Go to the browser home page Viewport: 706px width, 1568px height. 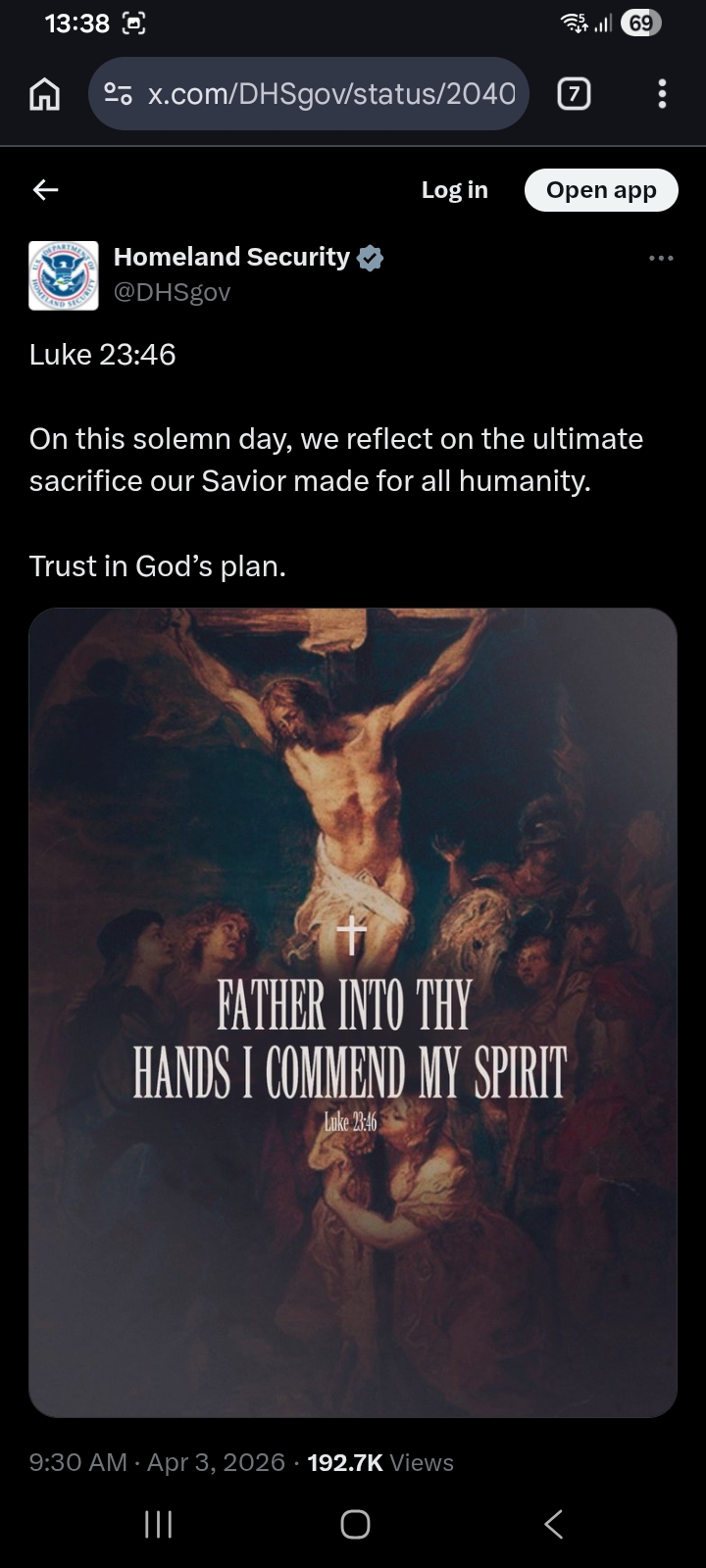45,94
